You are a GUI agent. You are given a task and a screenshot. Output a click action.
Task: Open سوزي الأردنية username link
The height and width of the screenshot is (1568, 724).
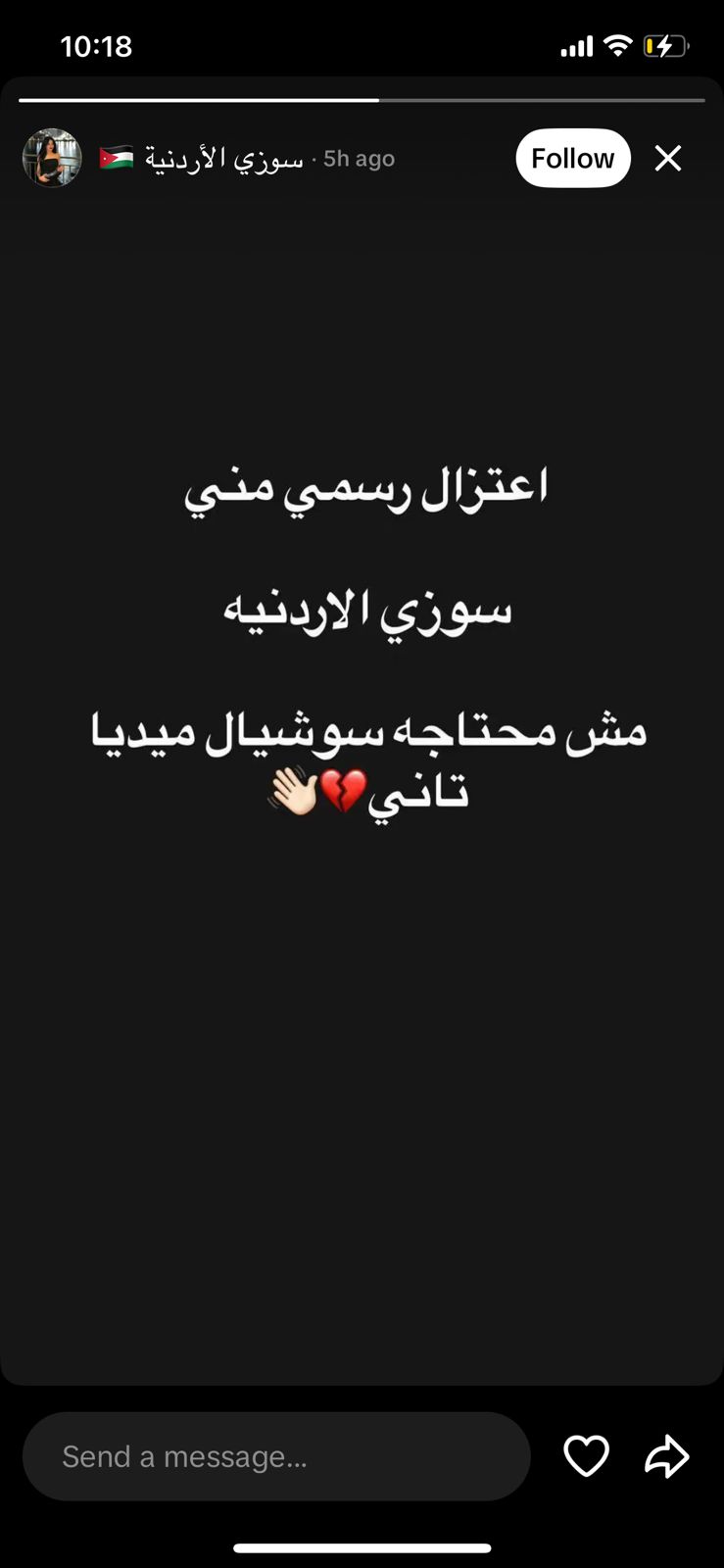223,158
